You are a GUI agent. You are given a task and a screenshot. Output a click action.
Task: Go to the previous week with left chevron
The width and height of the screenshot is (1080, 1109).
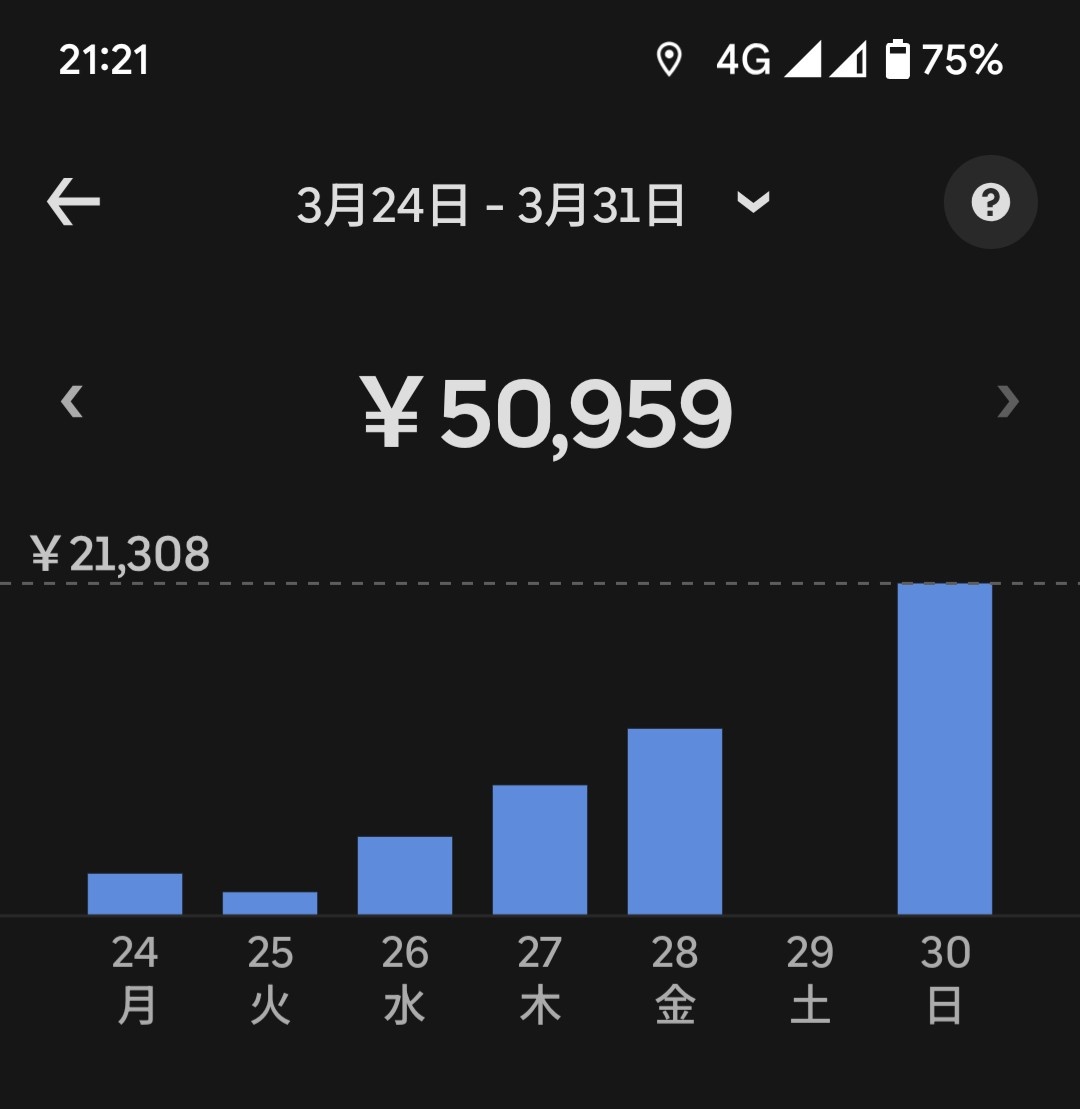(71, 403)
